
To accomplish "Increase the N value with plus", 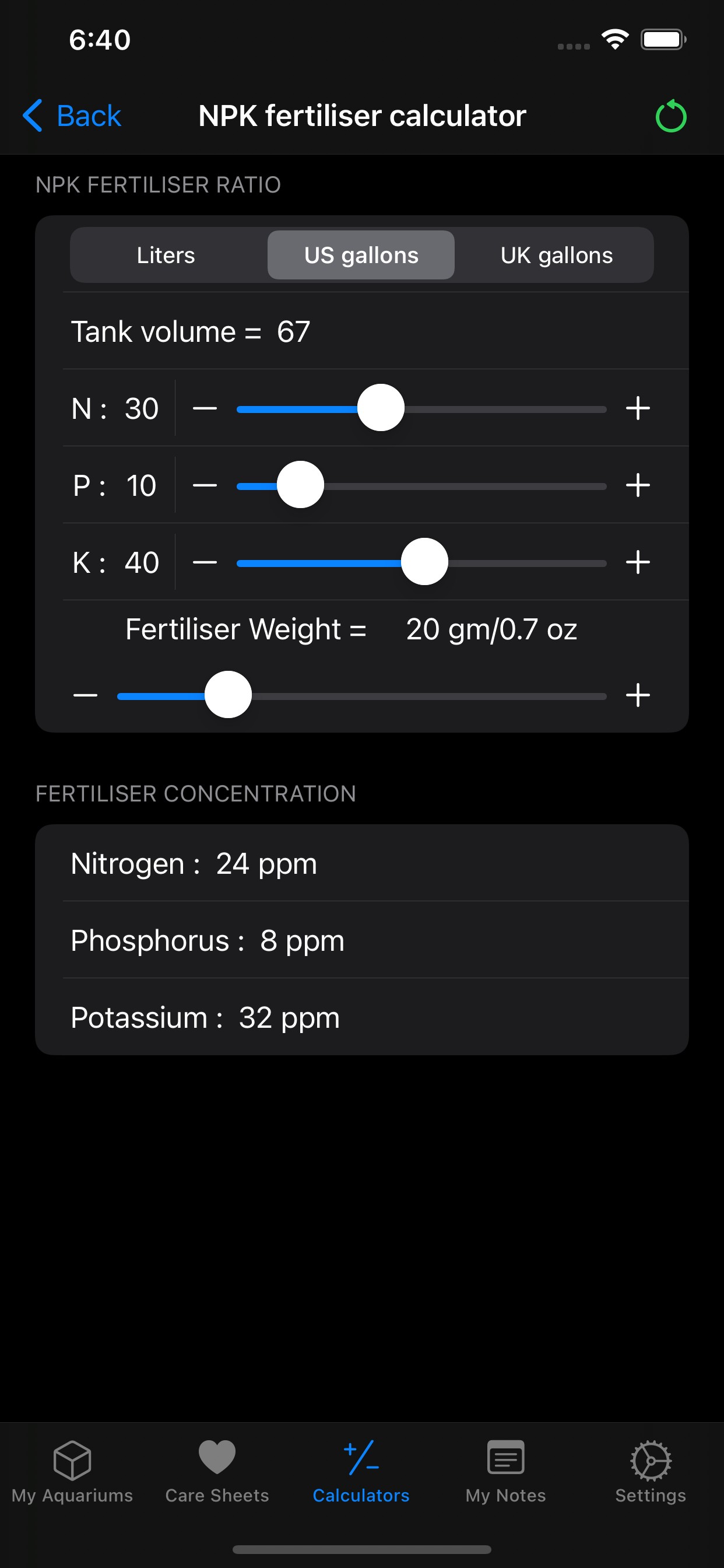I will coord(638,408).
